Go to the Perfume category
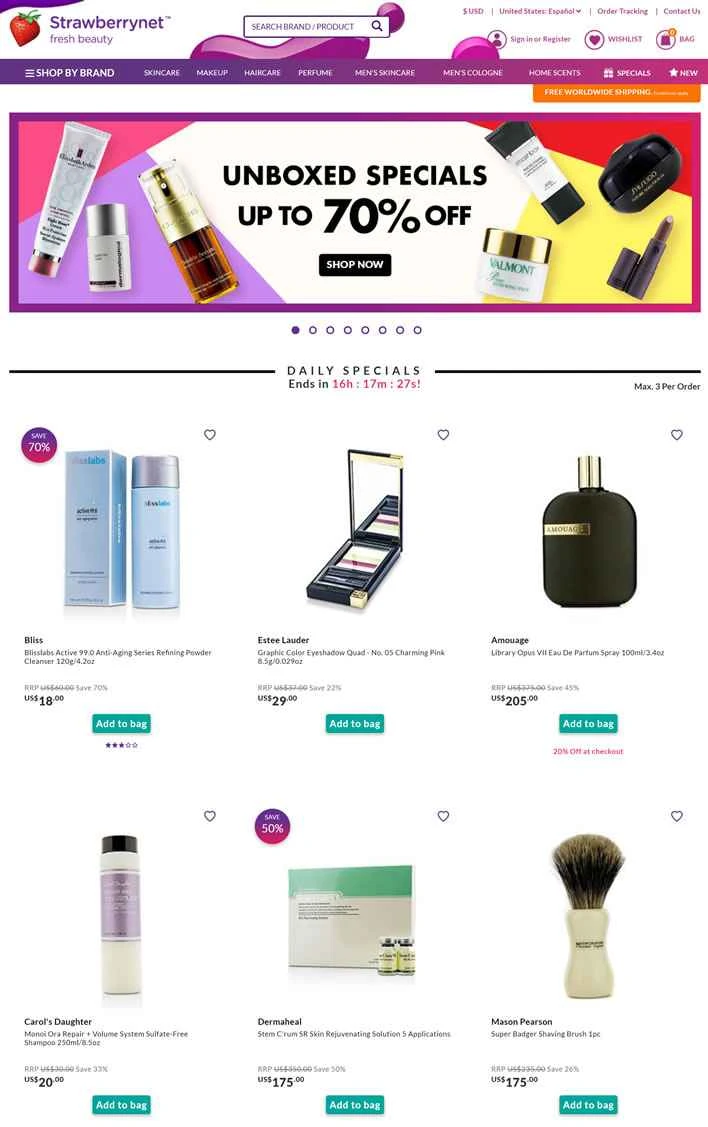The image size is (708, 1127). click(x=315, y=73)
